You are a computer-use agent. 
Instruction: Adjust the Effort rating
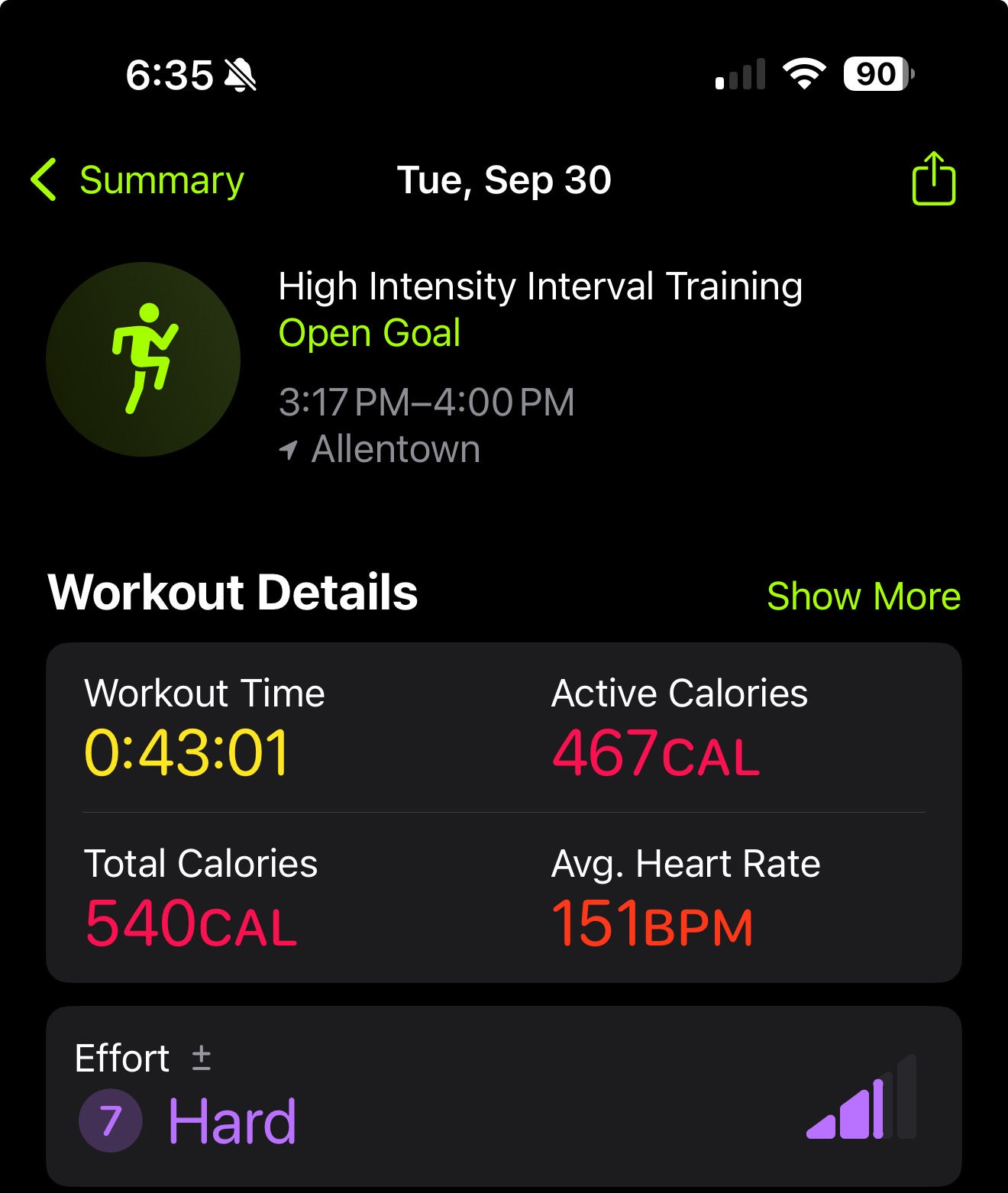click(201, 1058)
